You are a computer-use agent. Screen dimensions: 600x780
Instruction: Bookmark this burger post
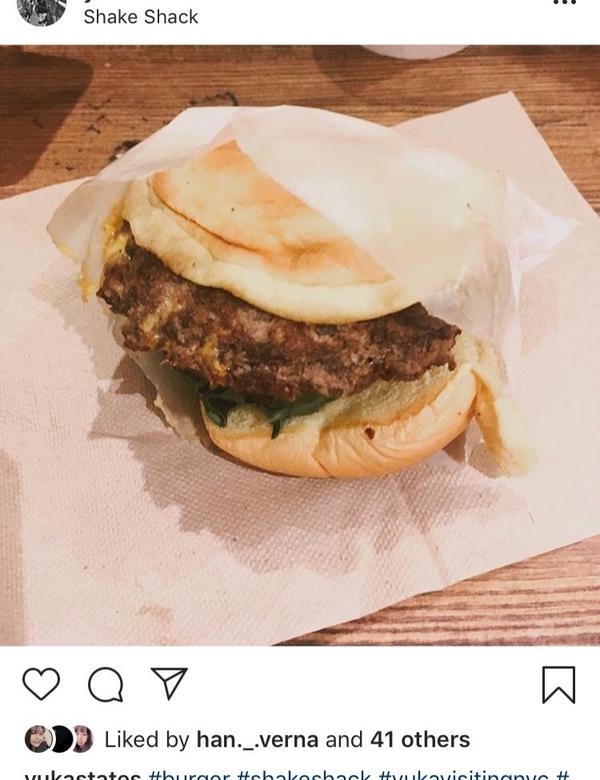click(x=558, y=685)
